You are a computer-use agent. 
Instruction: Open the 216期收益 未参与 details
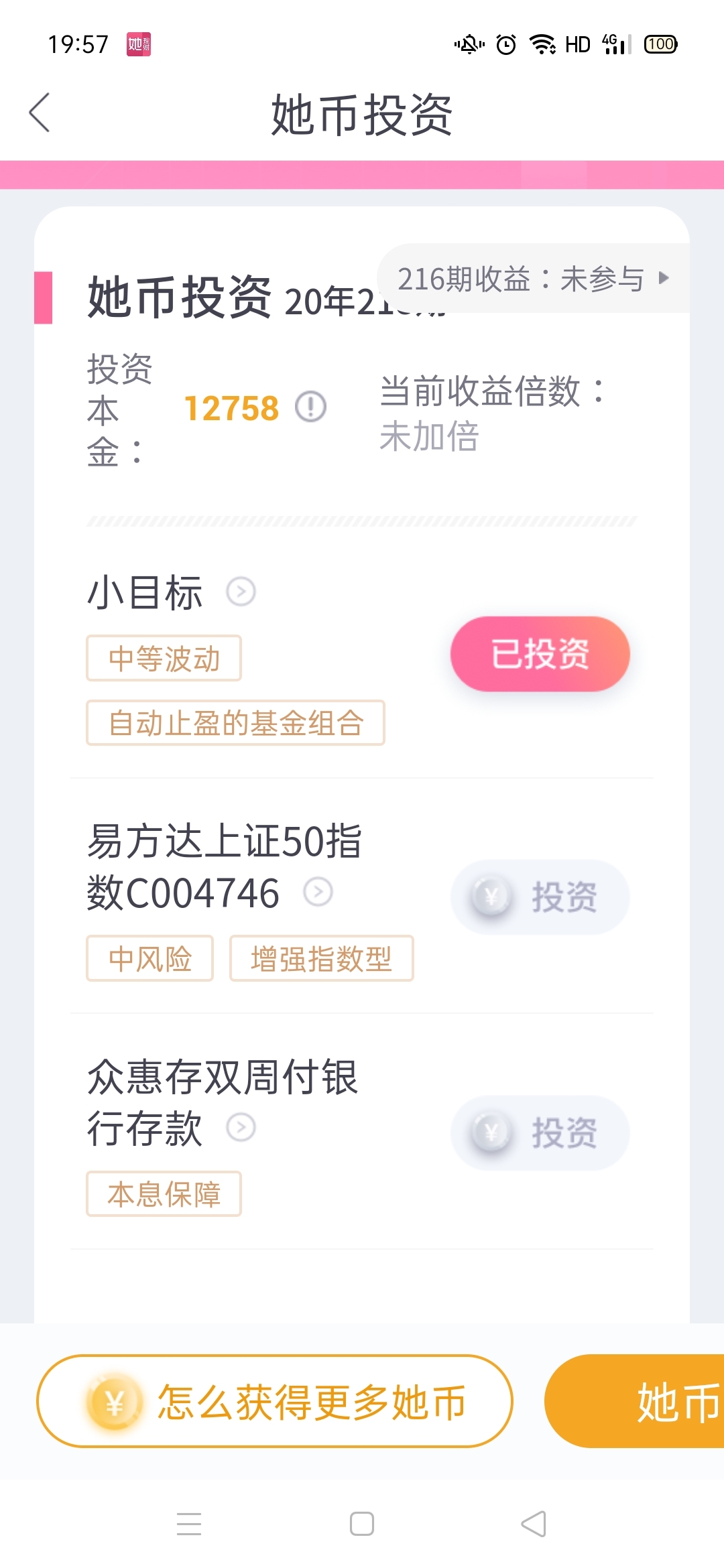pyautogui.click(x=534, y=278)
